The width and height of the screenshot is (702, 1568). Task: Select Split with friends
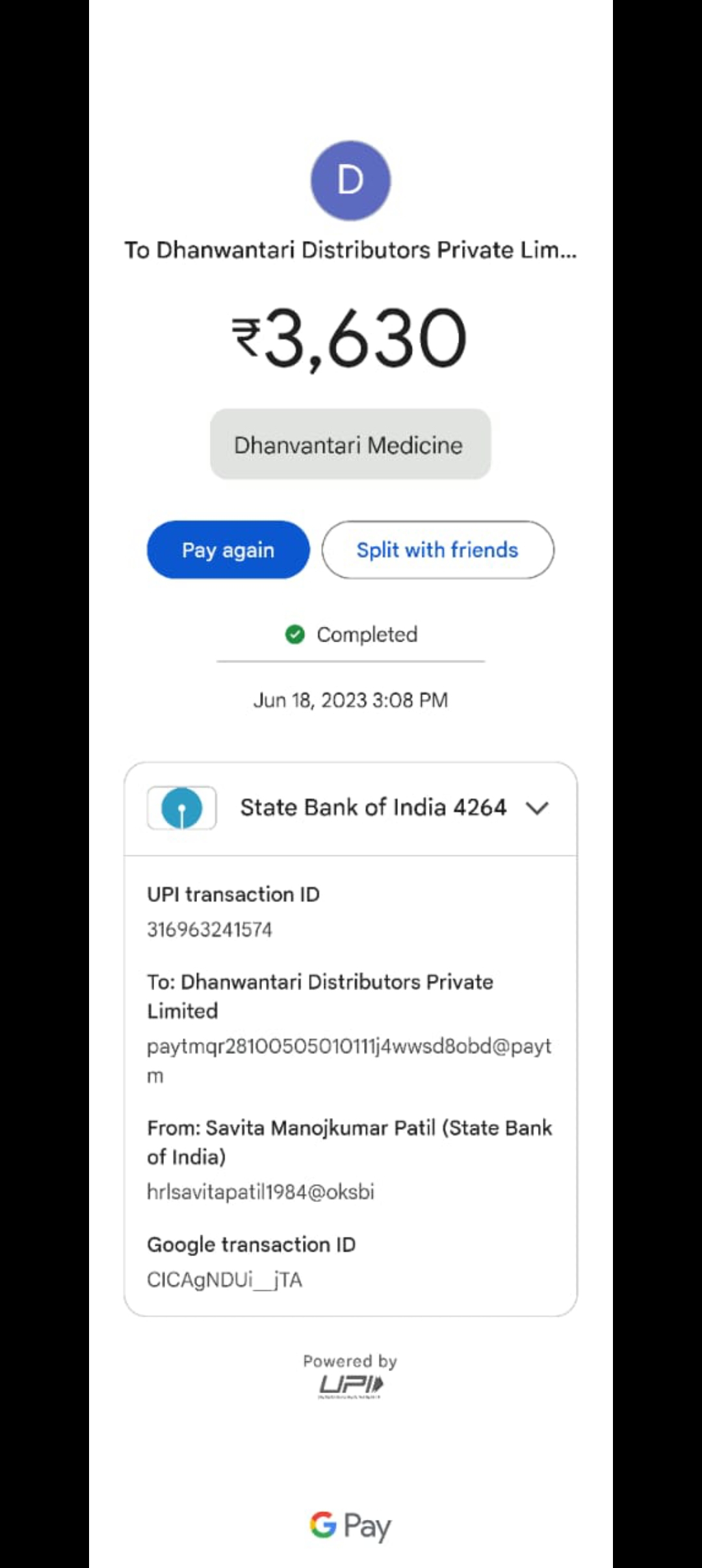click(437, 550)
